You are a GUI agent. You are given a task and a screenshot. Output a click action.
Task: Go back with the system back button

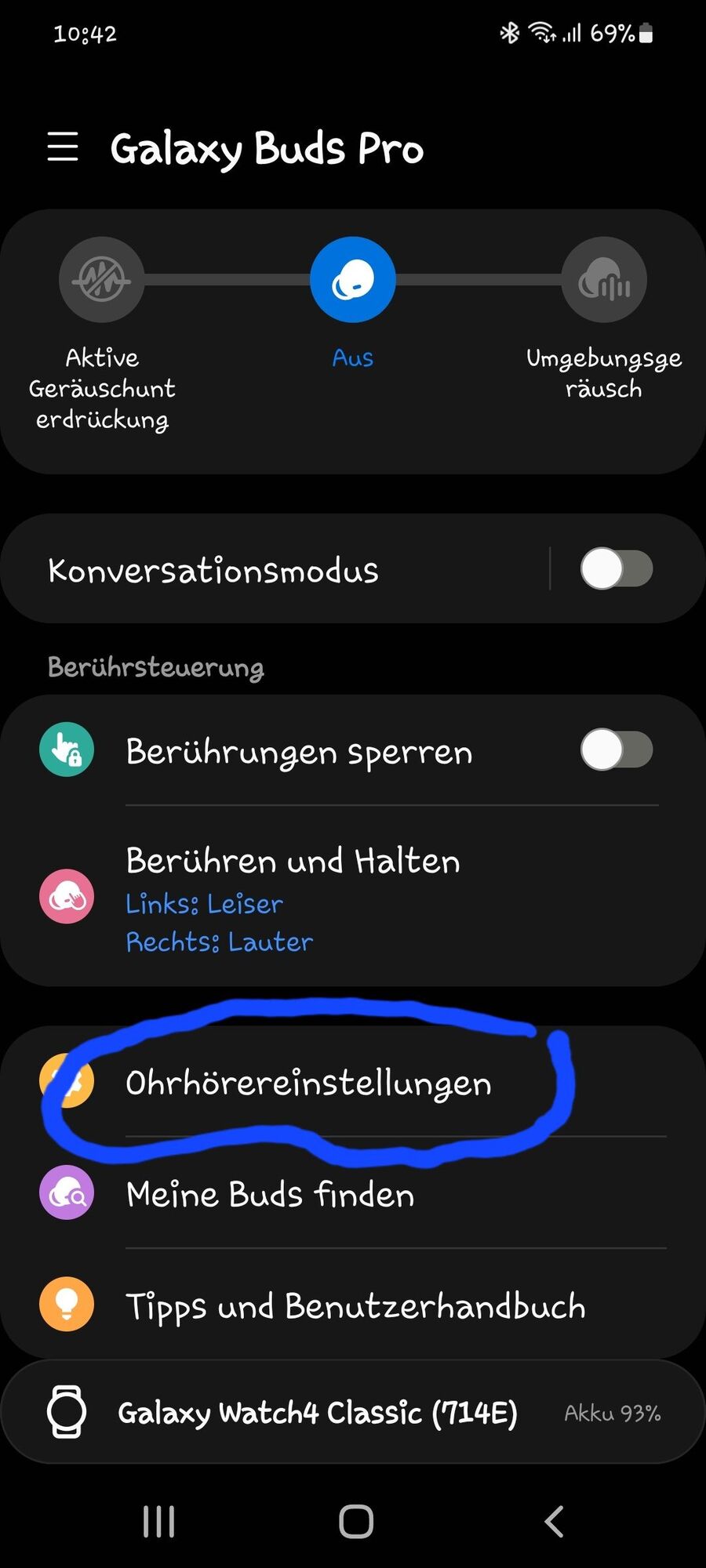pyautogui.click(x=554, y=1522)
